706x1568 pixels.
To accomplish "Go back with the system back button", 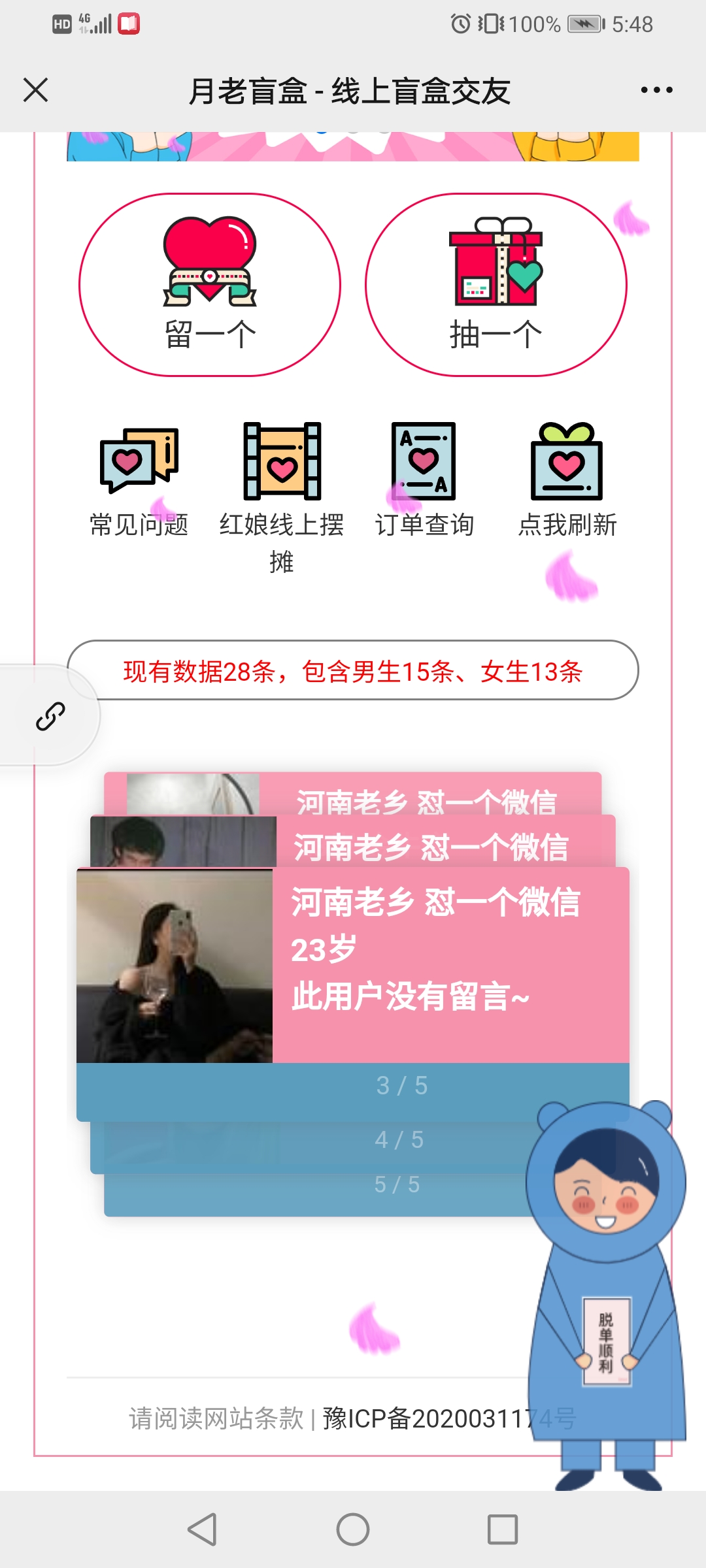I will [202, 1529].
